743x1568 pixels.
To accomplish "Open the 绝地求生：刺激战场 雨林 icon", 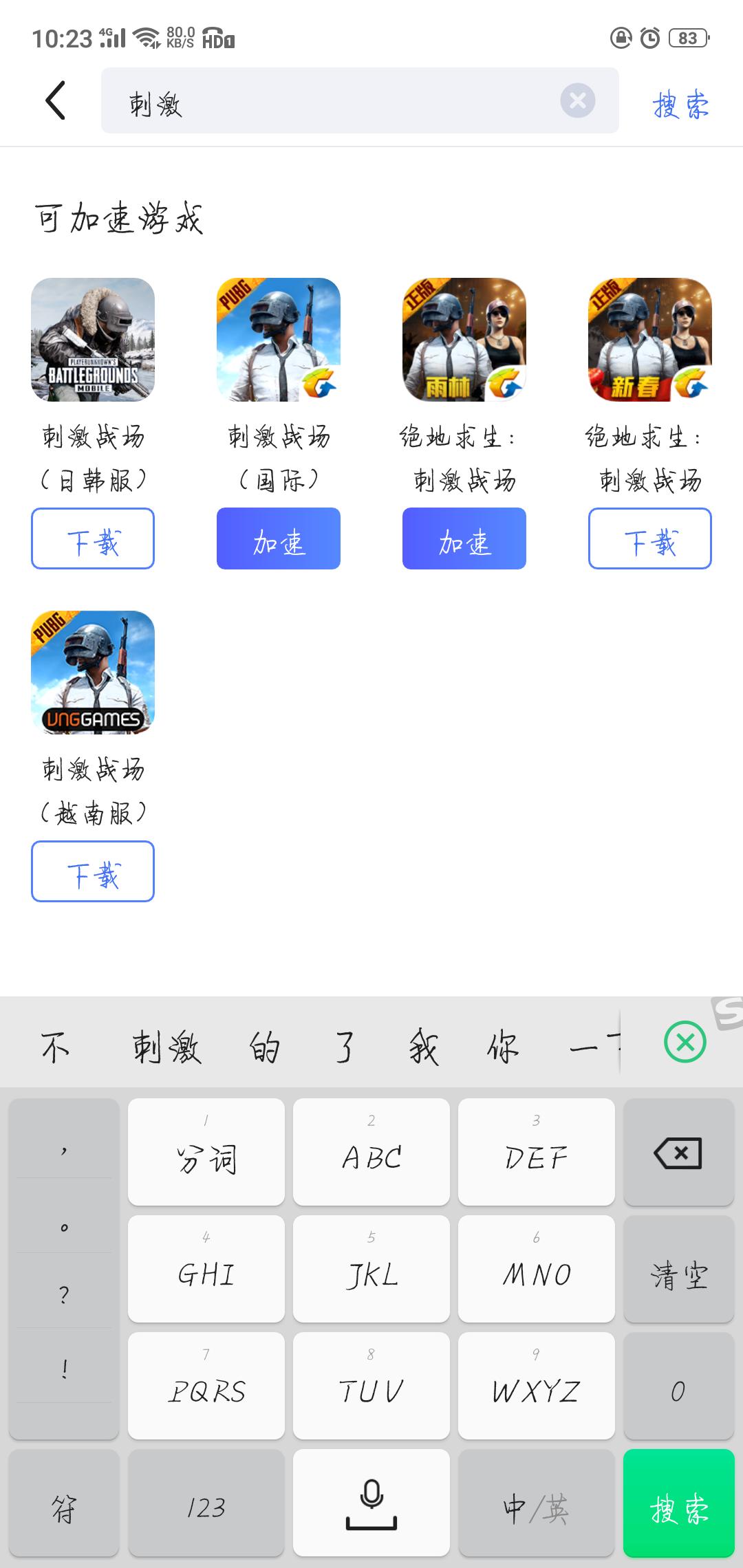I will pos(464,340).
